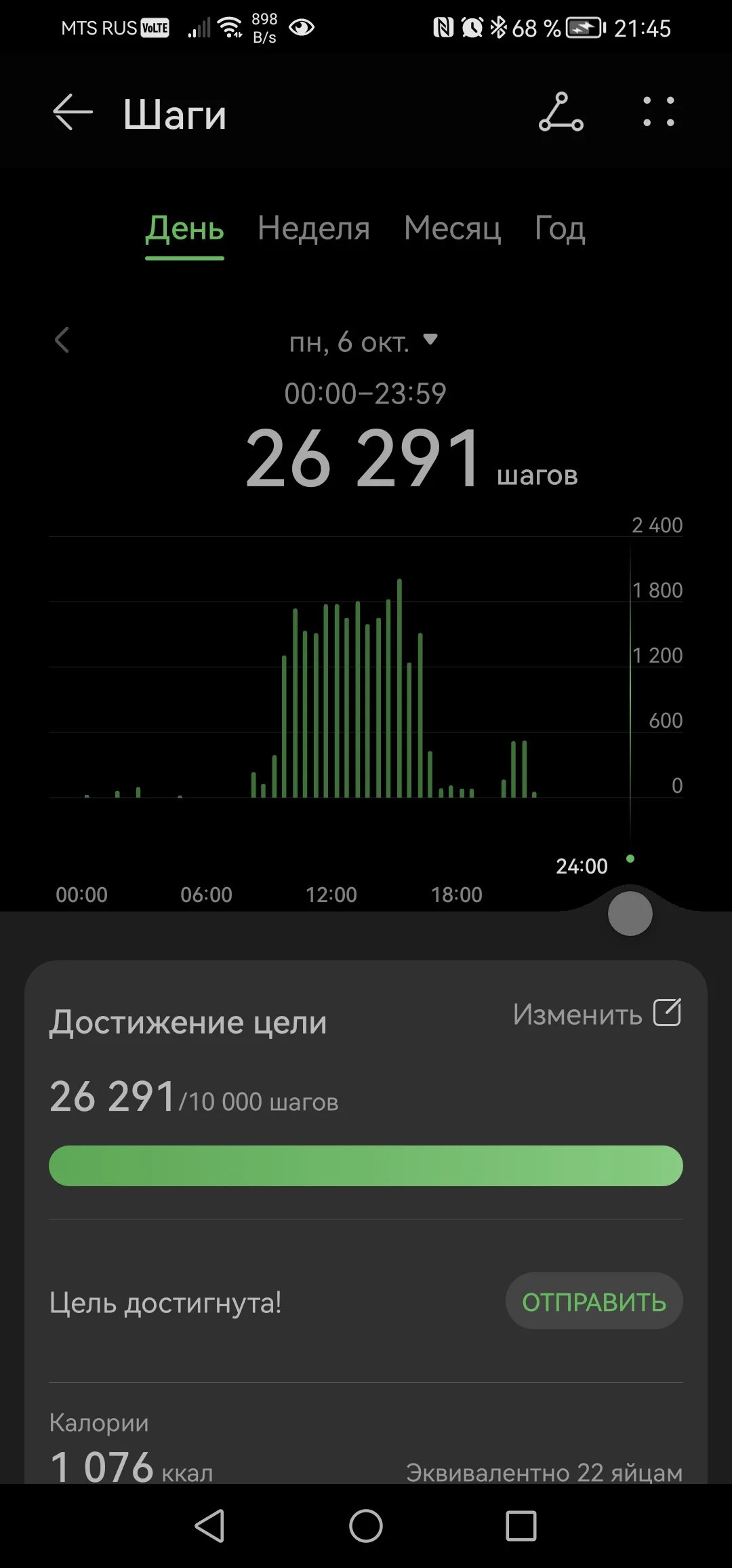The image size is (732, 1568).
Task: Tap the green goal progress bar
Action: click(366, 1164)
